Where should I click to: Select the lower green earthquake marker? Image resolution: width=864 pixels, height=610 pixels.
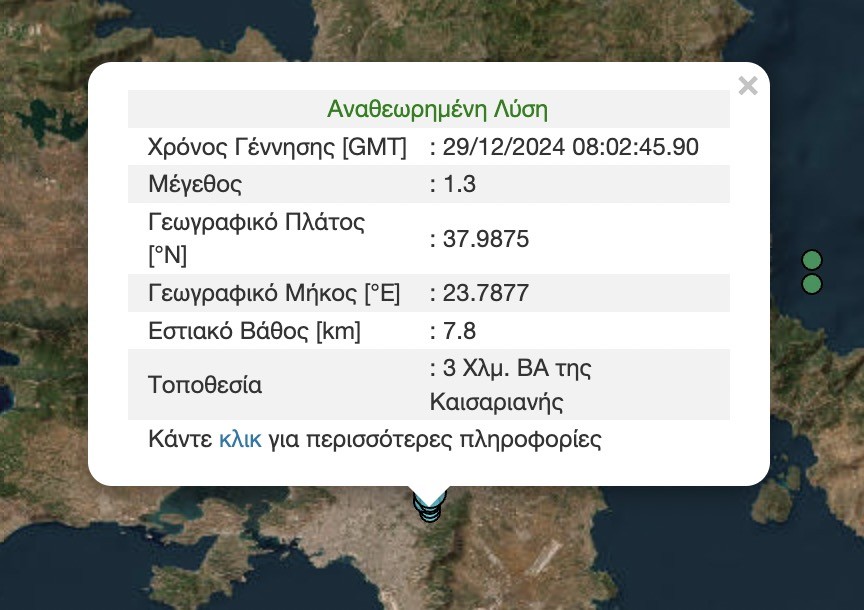(x=812, y=285)
